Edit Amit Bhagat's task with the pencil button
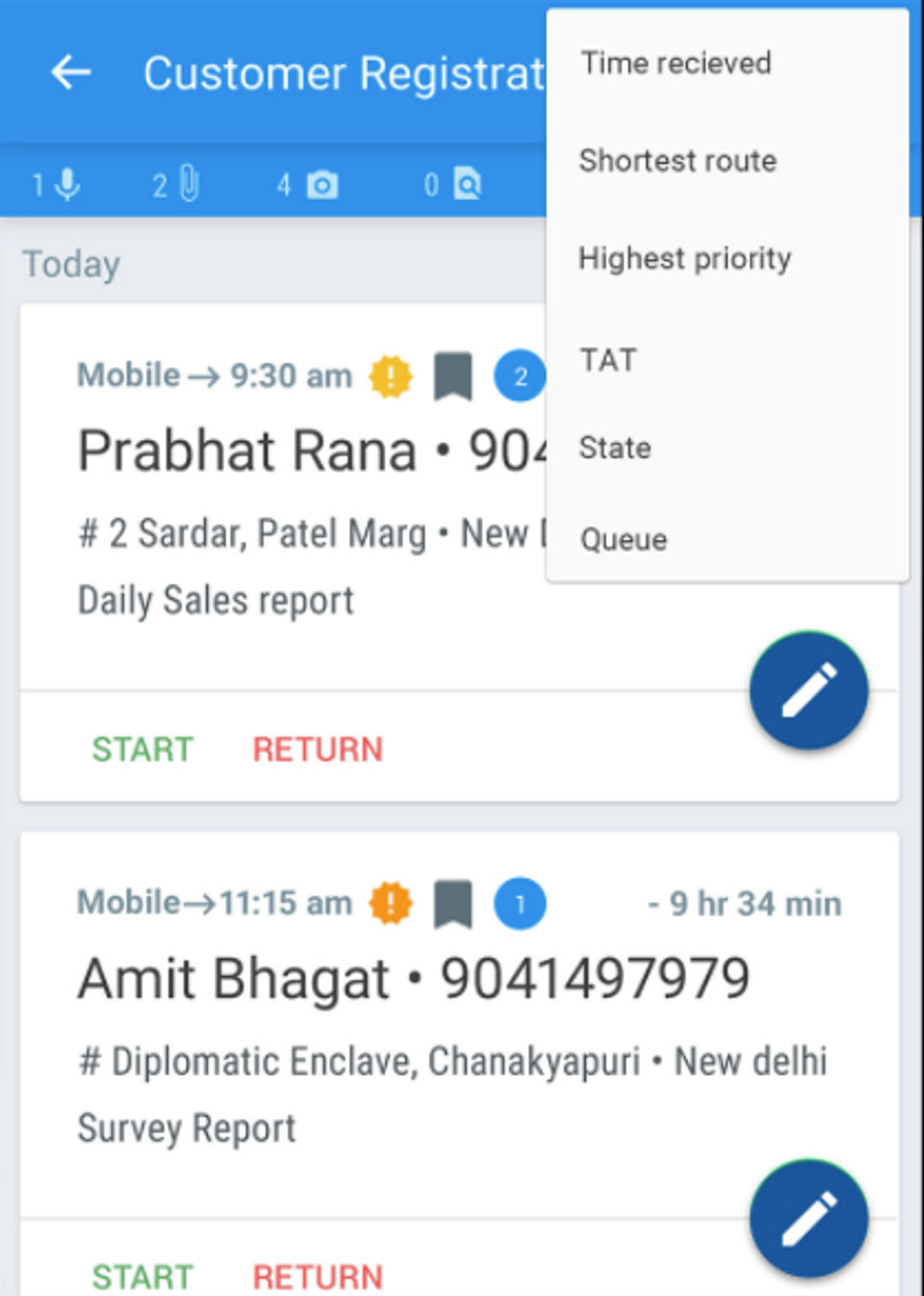The image size is (924, 1296). click(808, 1218)
